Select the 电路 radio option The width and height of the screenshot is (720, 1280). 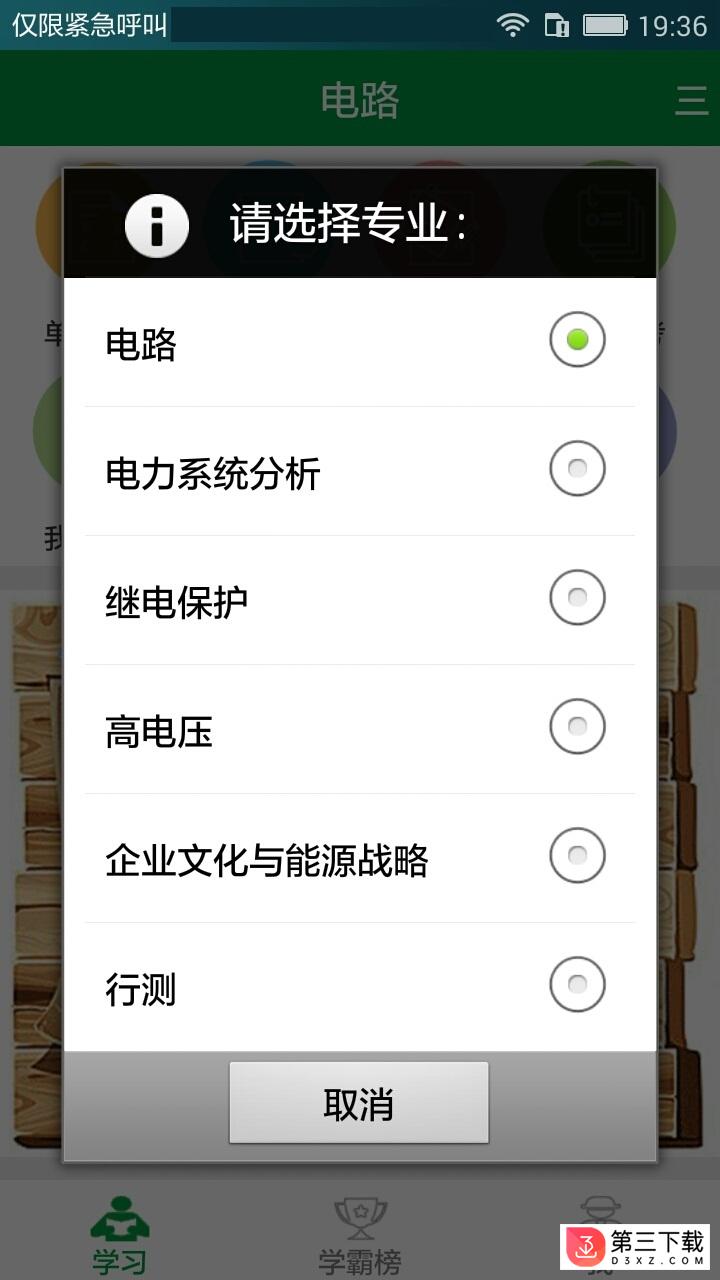(360, 343)
